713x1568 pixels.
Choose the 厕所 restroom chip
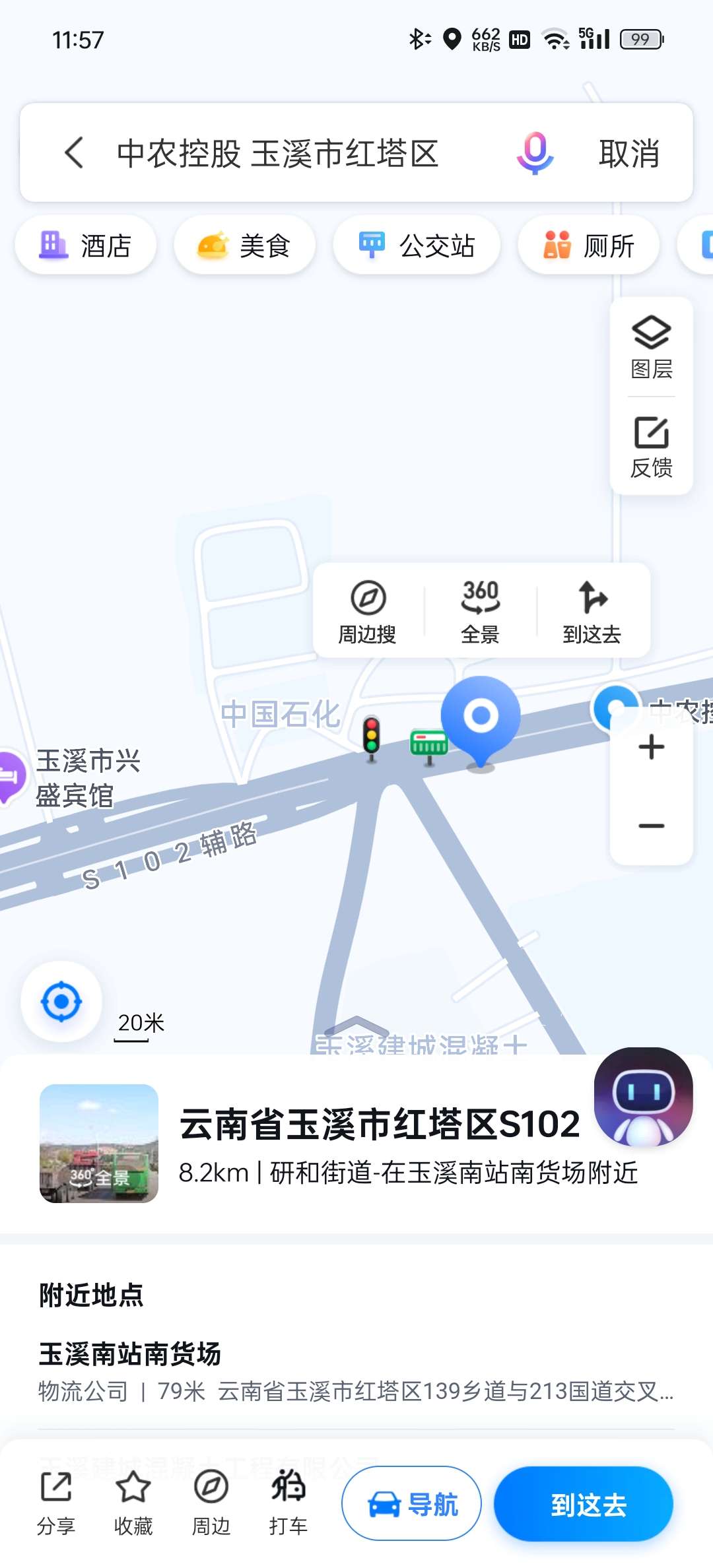(588, 245)
